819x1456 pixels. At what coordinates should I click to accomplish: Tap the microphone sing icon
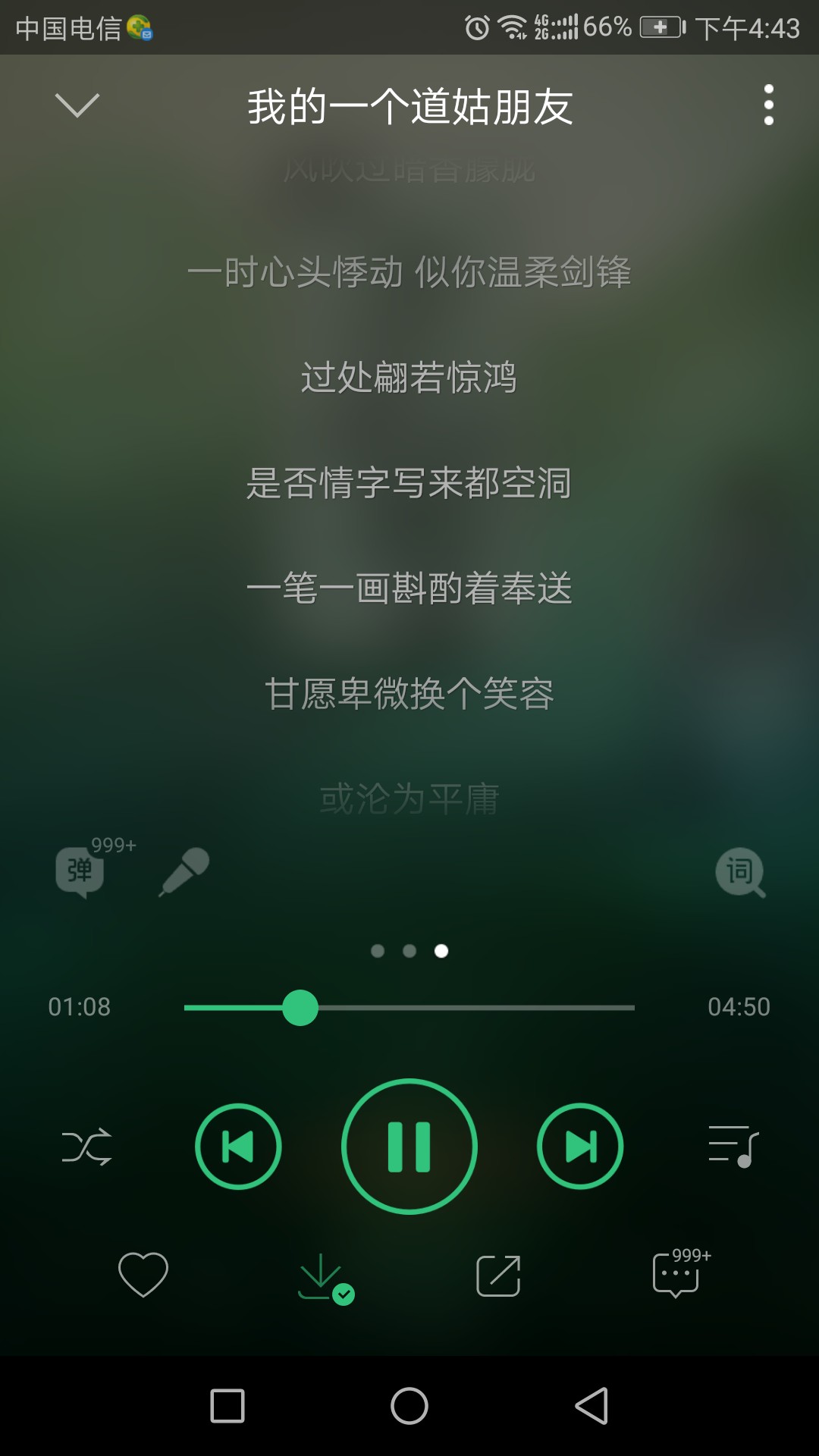(184, 872)
